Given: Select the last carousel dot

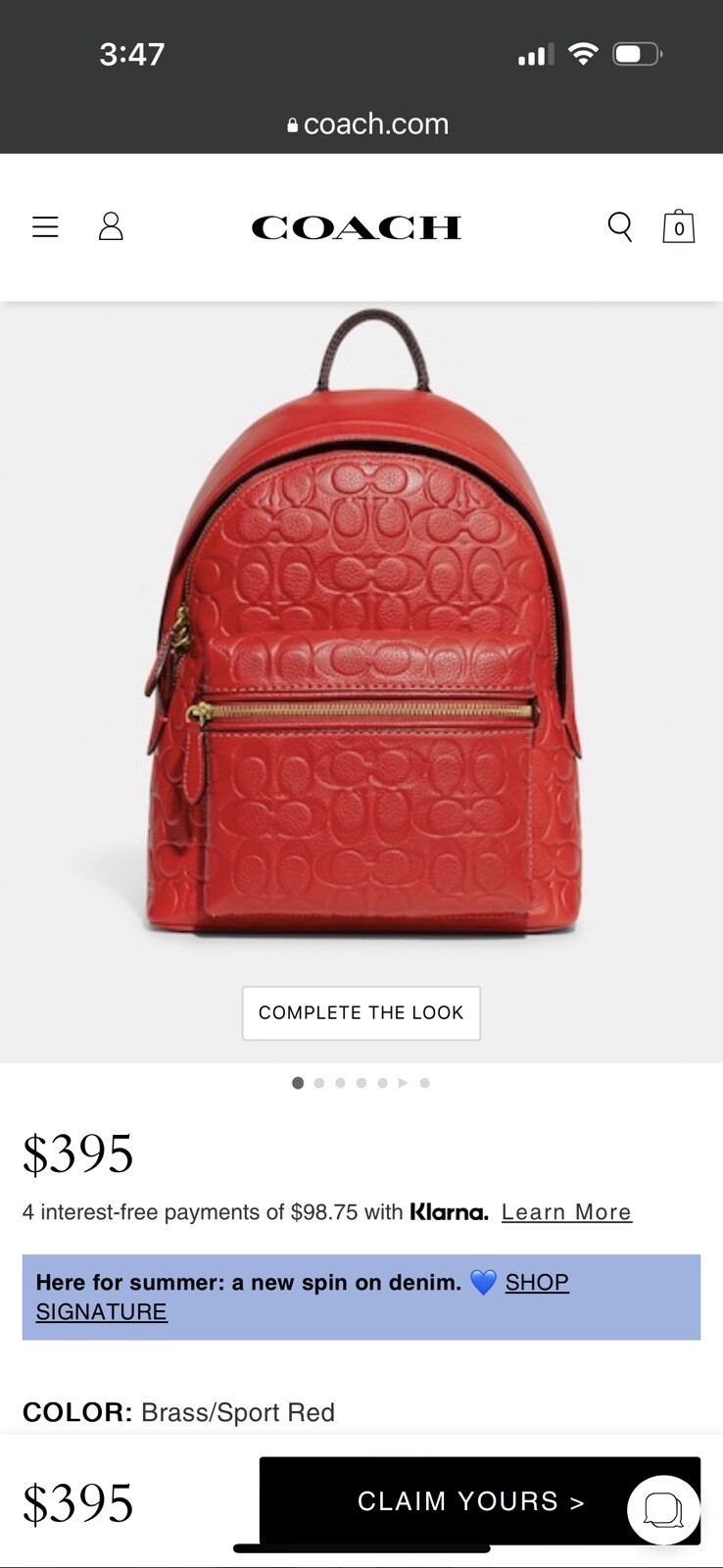Looking at the screenshot, I should click(424, 1083).
